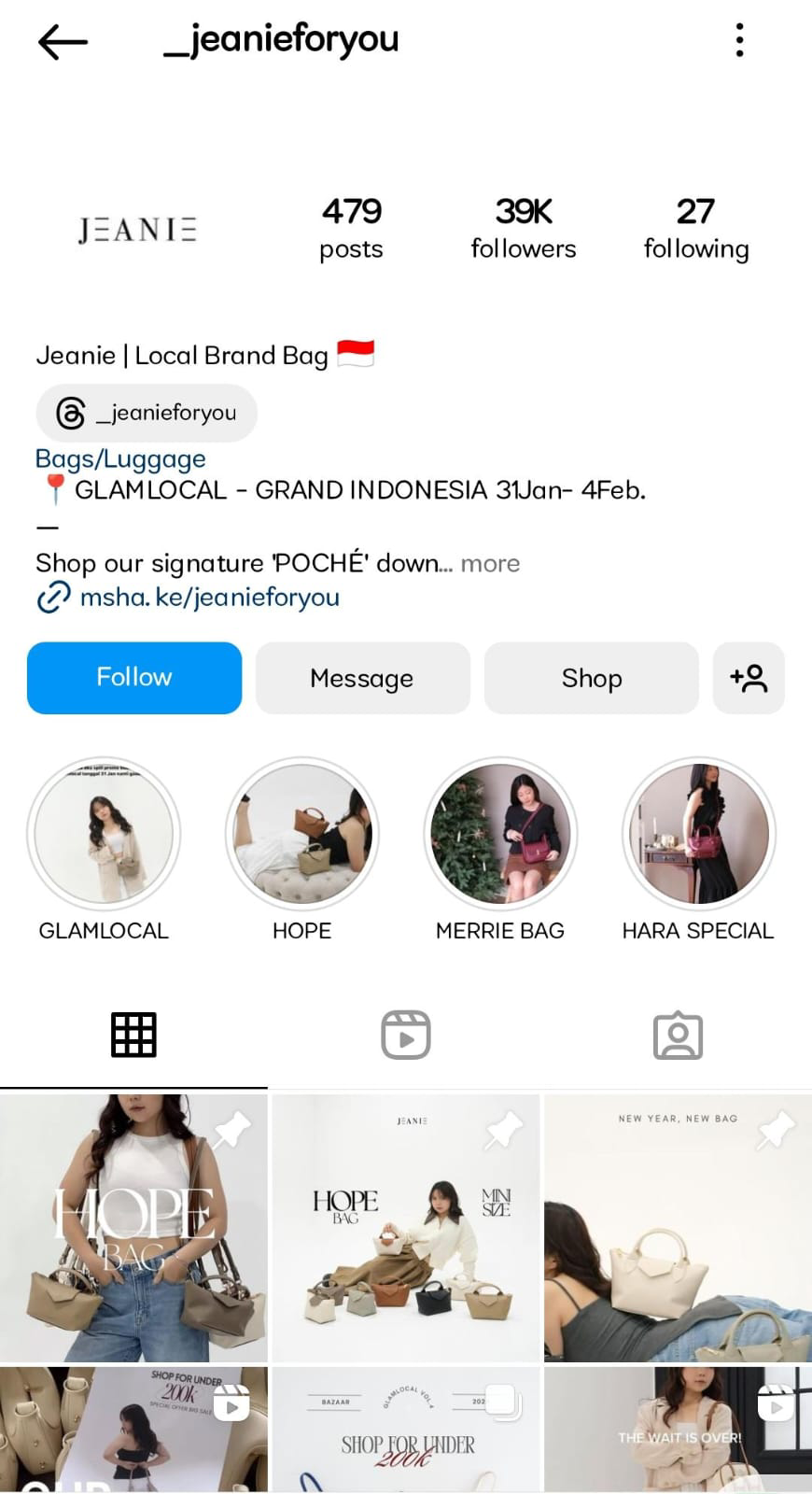View the GLAMLOCAL story highlight
Screen dimensions: 812x1494
click(104, 834)
